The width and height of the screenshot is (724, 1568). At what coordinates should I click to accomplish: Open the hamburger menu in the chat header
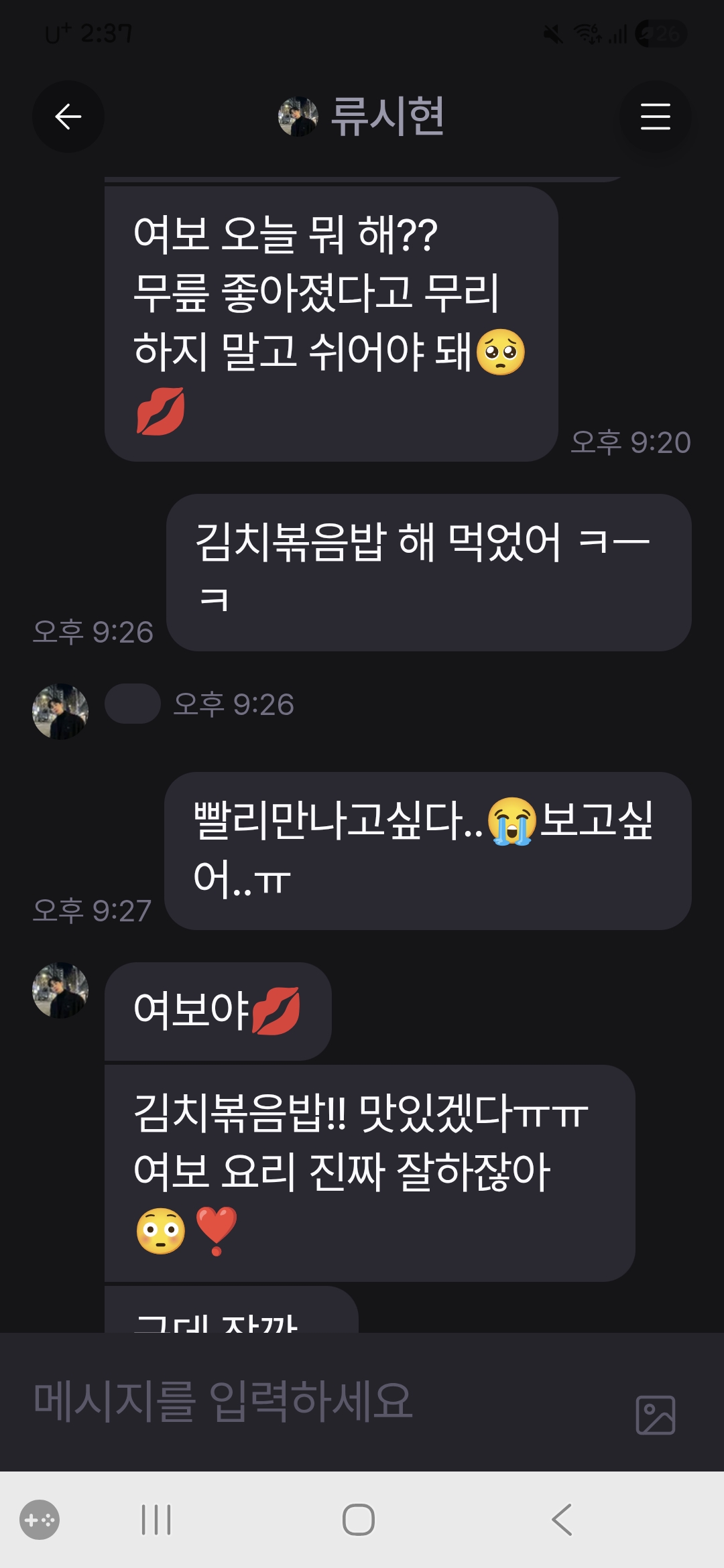pos(655,117)
